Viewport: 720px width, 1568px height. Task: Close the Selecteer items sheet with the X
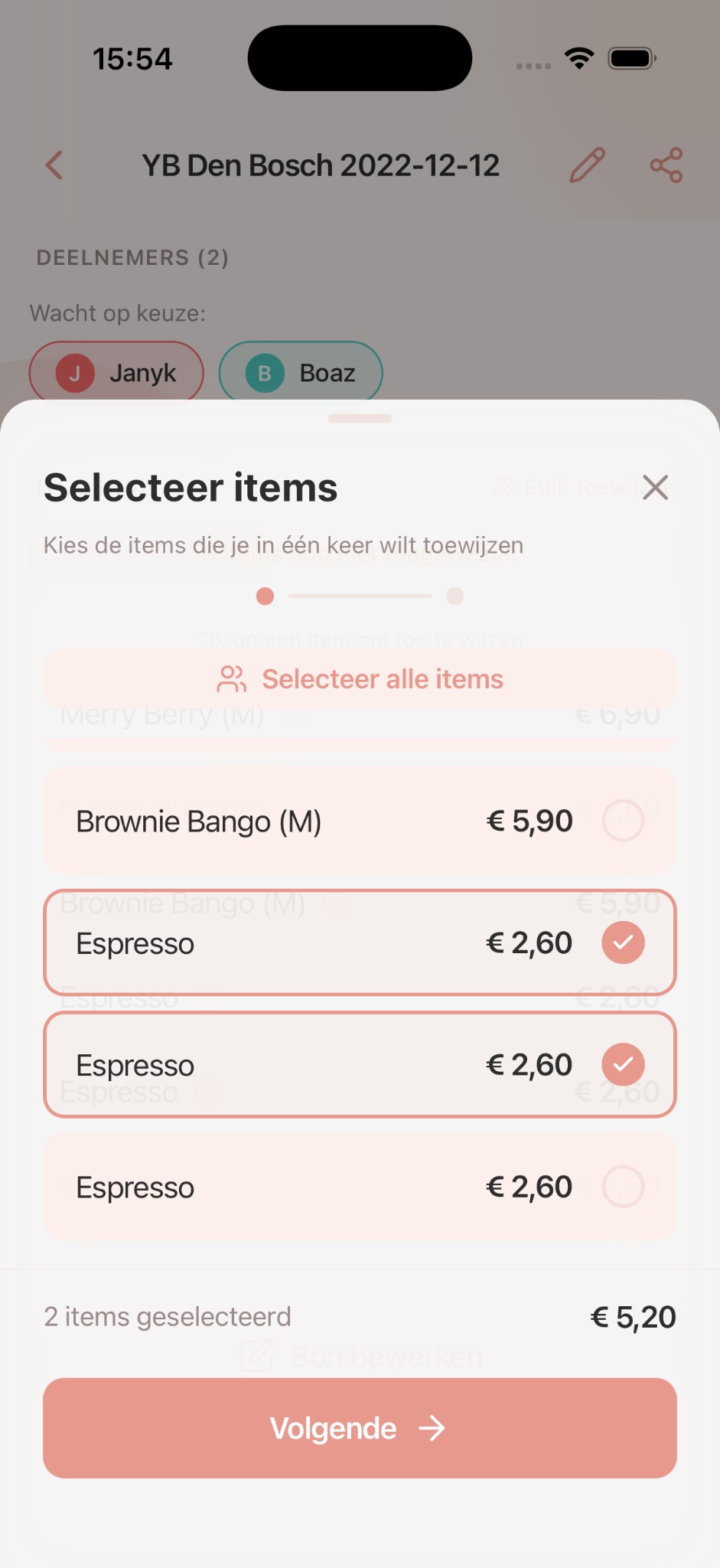(655, 488)
